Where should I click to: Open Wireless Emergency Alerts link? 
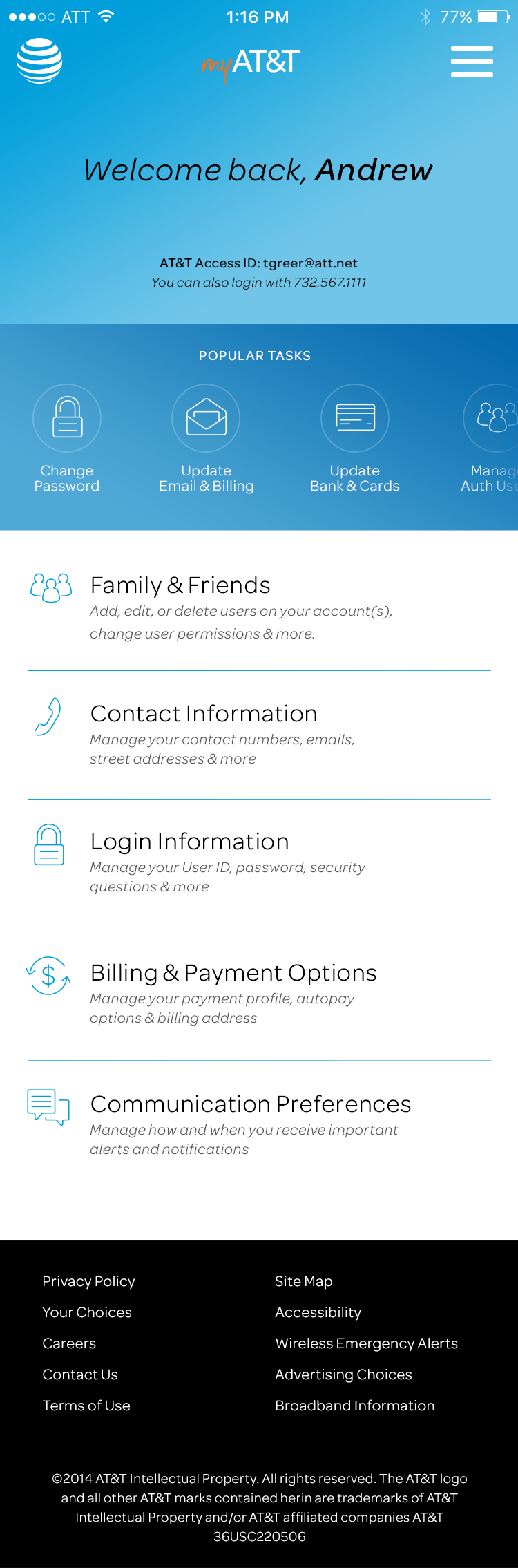click(367, 1343)
